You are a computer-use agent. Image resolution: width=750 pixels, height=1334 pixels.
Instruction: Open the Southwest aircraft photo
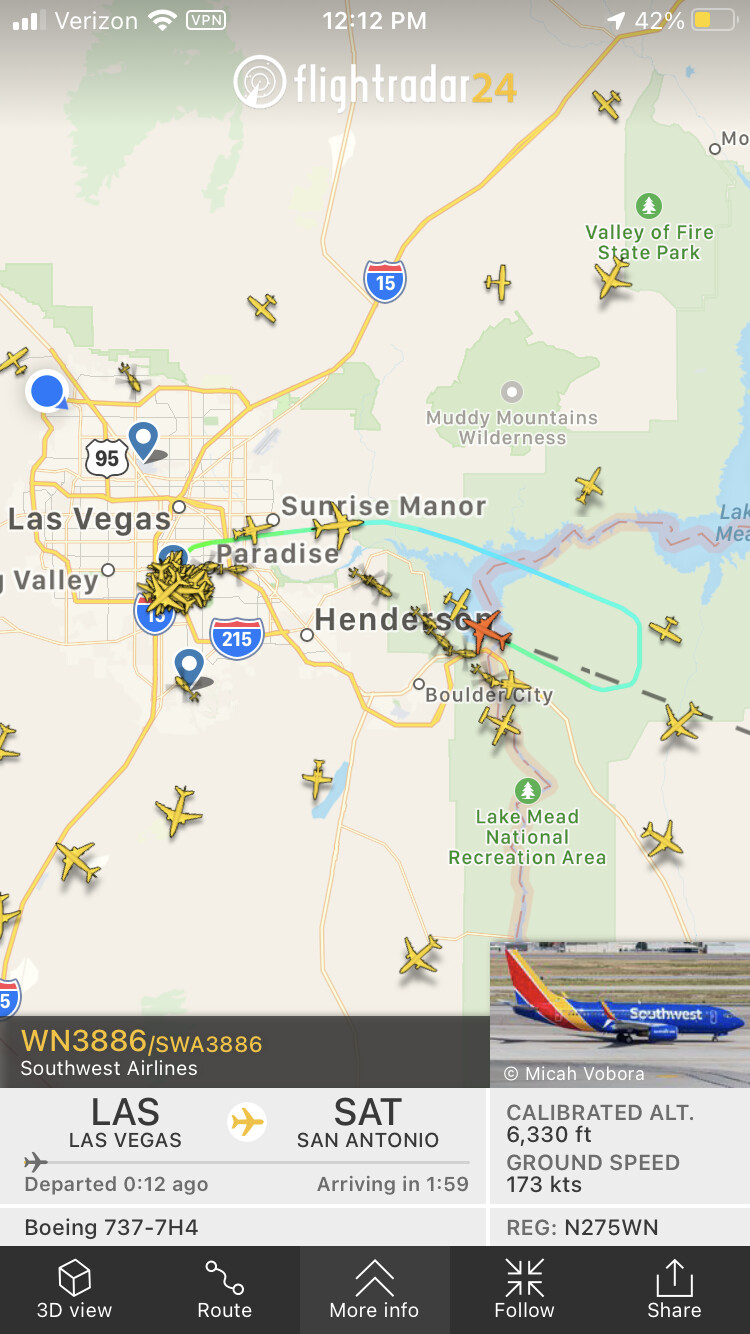pyautogui.click(x=619, y=1012)
